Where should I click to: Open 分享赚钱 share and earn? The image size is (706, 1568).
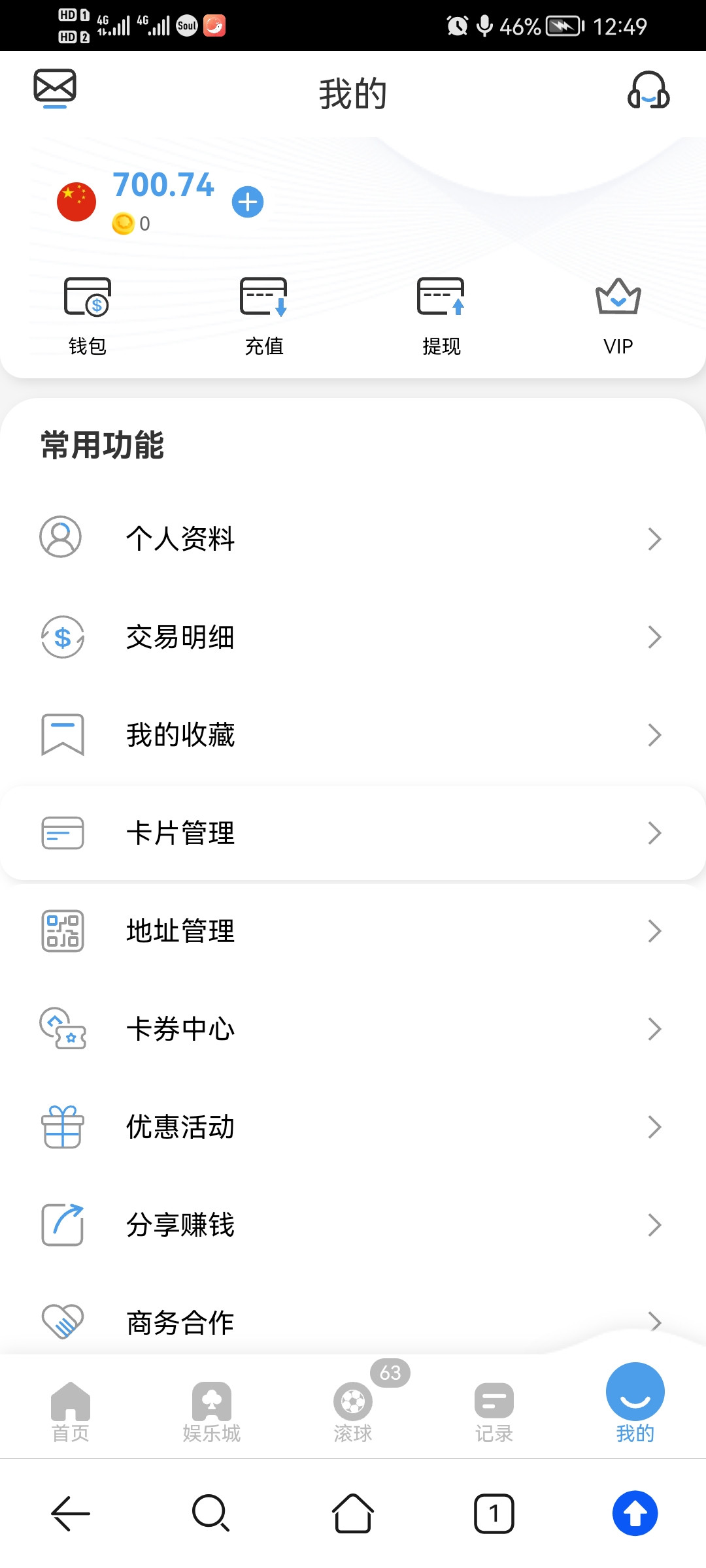(353, 1225)
